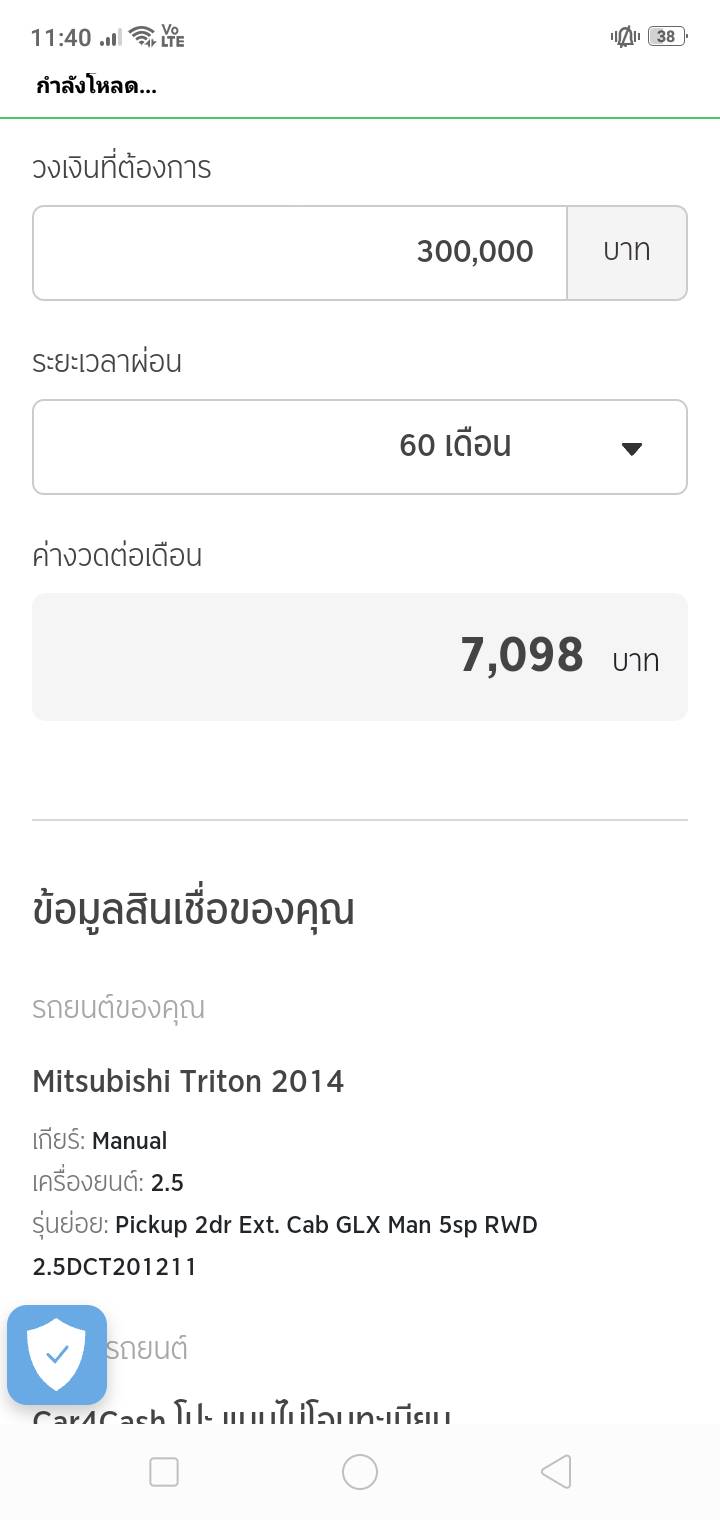
Task: Edit the 300,000 baht loan amount field
Action: point(300,253)
